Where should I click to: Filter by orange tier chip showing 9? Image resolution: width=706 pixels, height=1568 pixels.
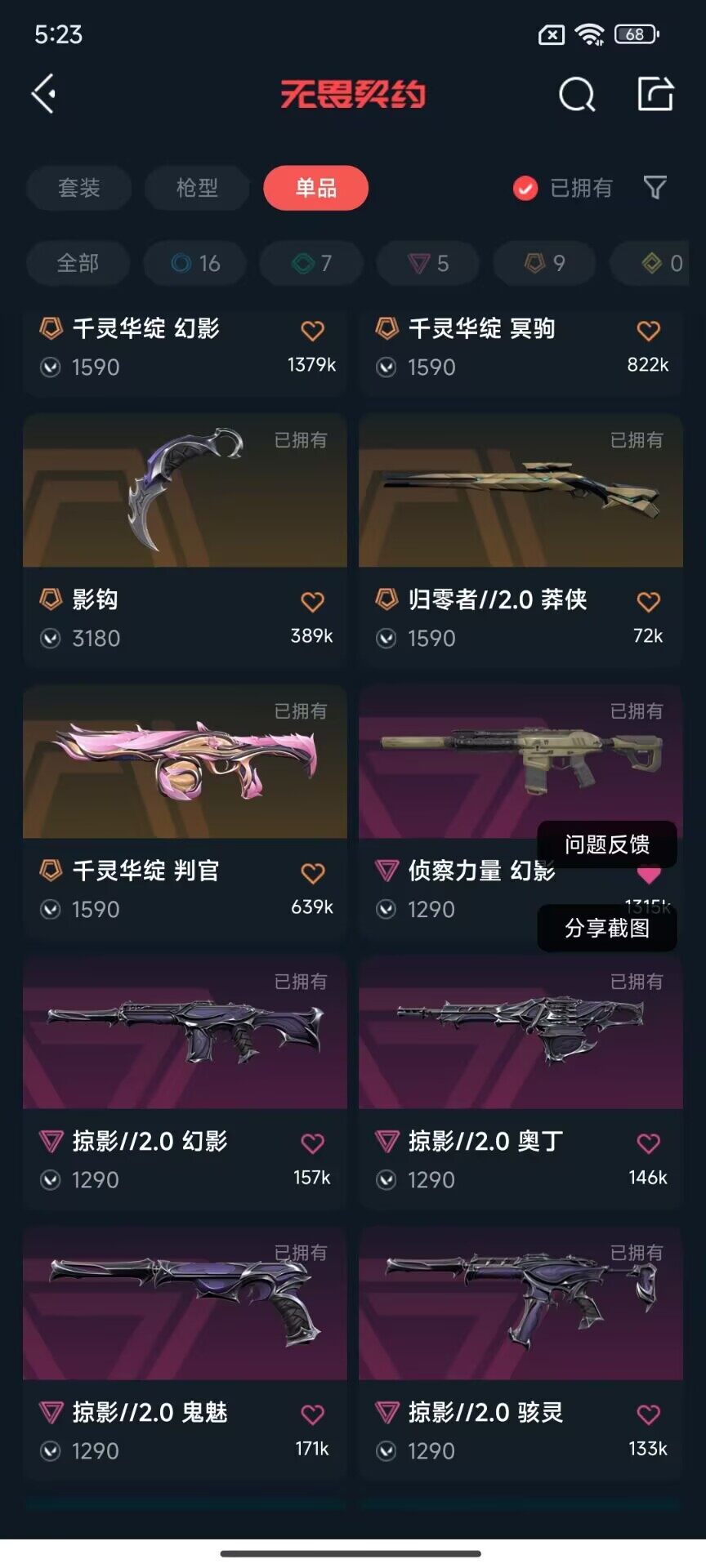click(545, 263)
